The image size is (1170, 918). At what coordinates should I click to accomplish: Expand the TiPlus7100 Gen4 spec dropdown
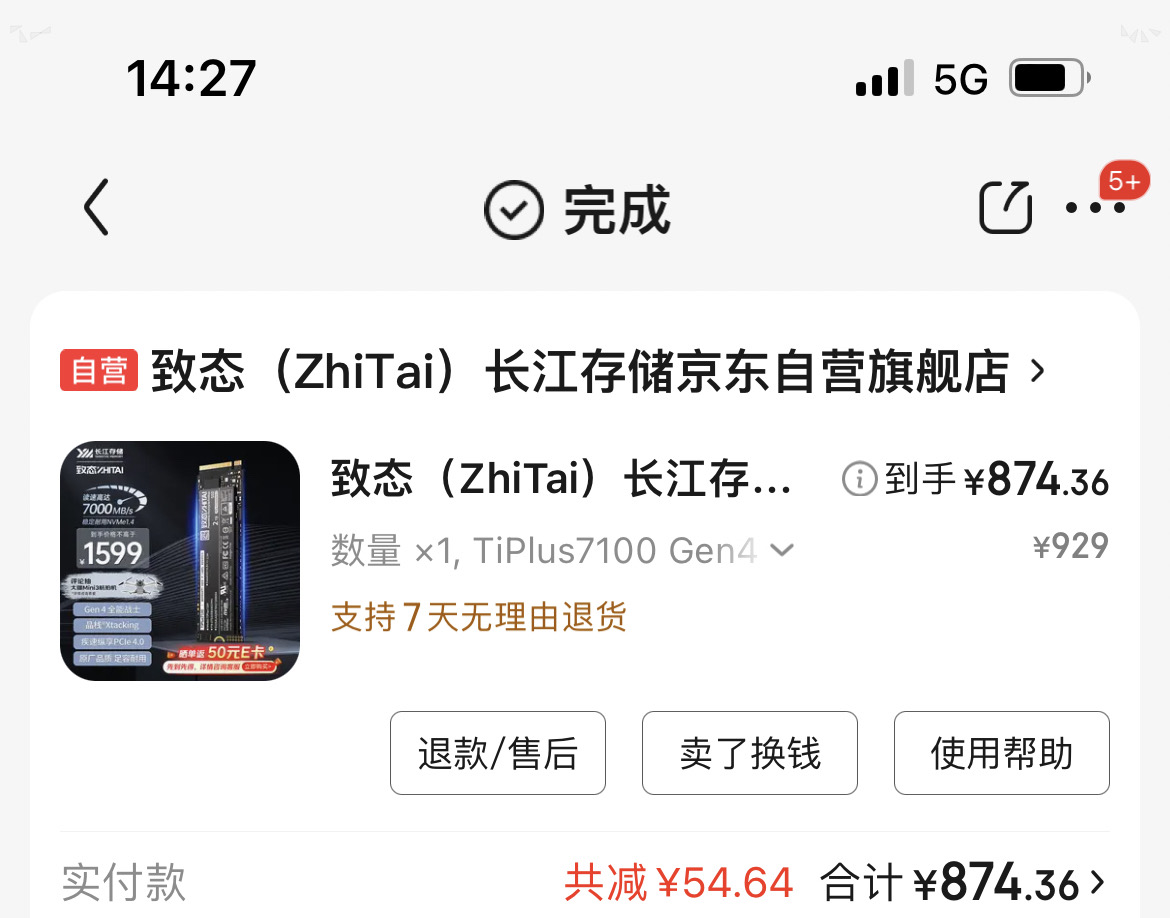click(783, 550)
